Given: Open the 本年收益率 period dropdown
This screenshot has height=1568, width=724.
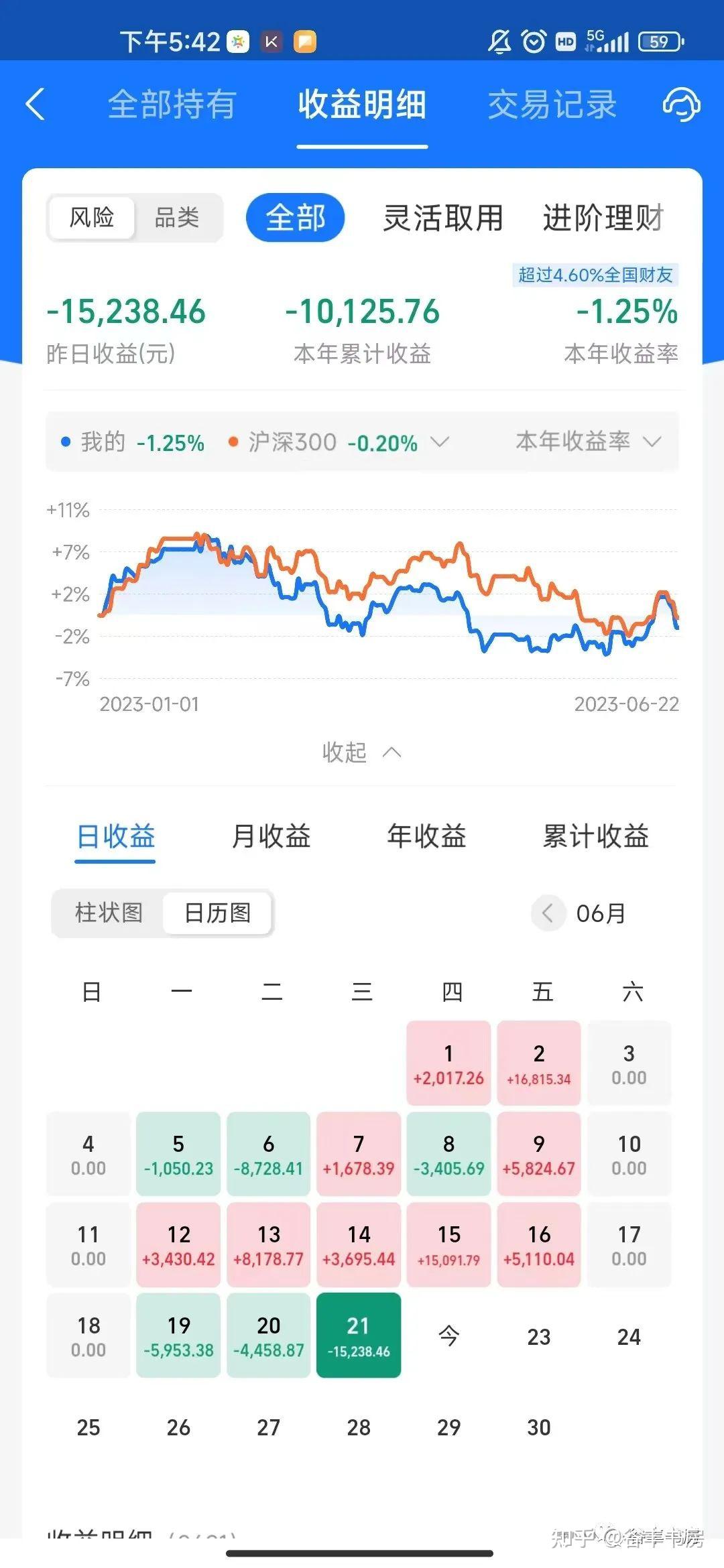Looking at the screenshot, I should (x=589, y=442).
